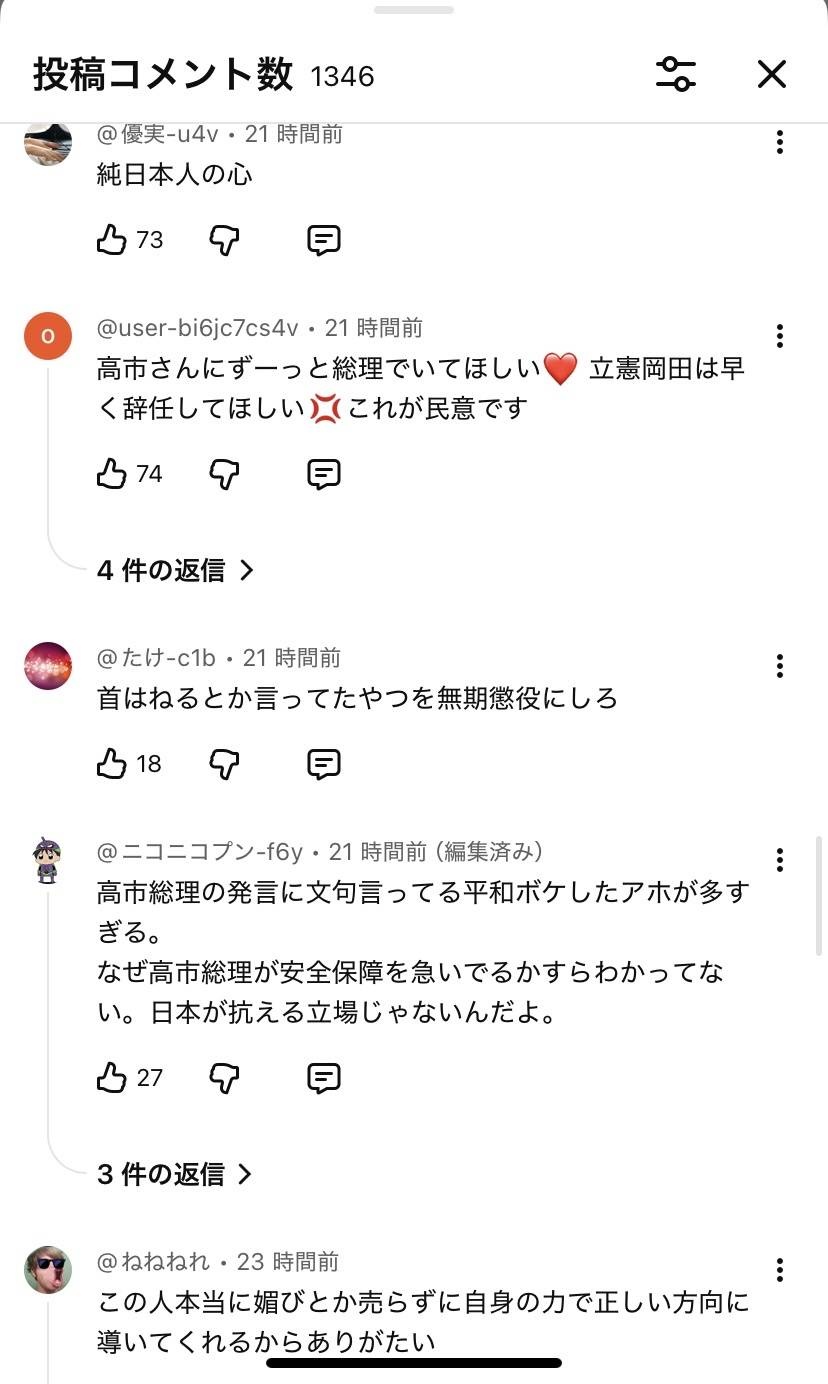The image size is (828, 1384).
Task: Open overflow menu for @user-bi6jc7cs4v's comment
Action: [x=779, y=335]
